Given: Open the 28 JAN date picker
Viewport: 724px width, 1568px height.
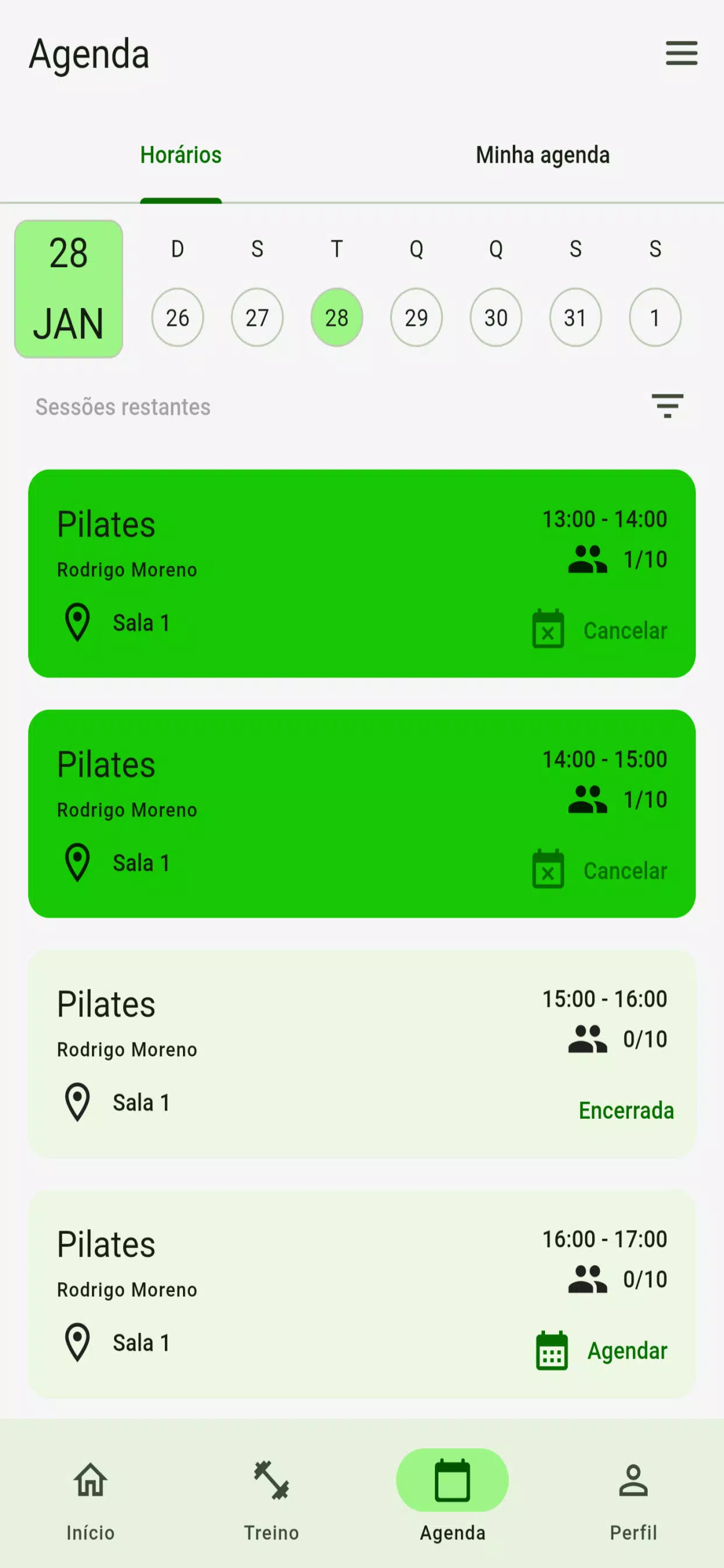Looking at the screenshot, I should point(69,289).
